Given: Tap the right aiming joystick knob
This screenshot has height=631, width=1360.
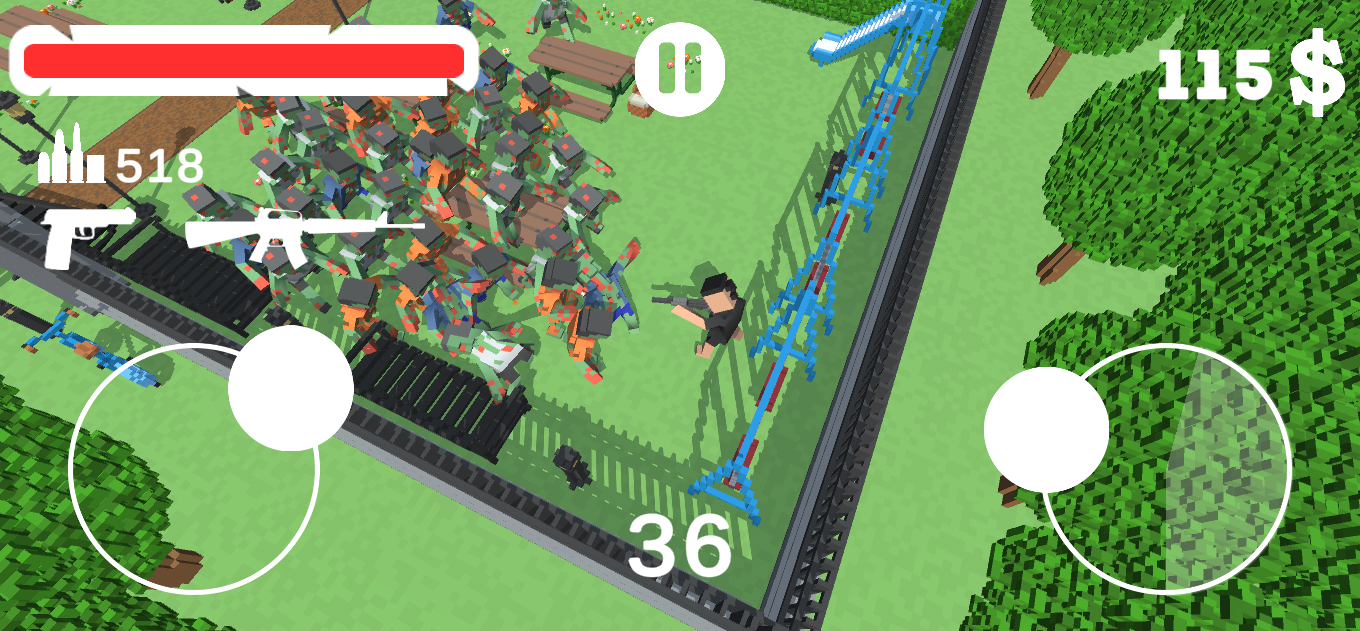Looking at the screenshot, I should click(x=1046, y=429).
